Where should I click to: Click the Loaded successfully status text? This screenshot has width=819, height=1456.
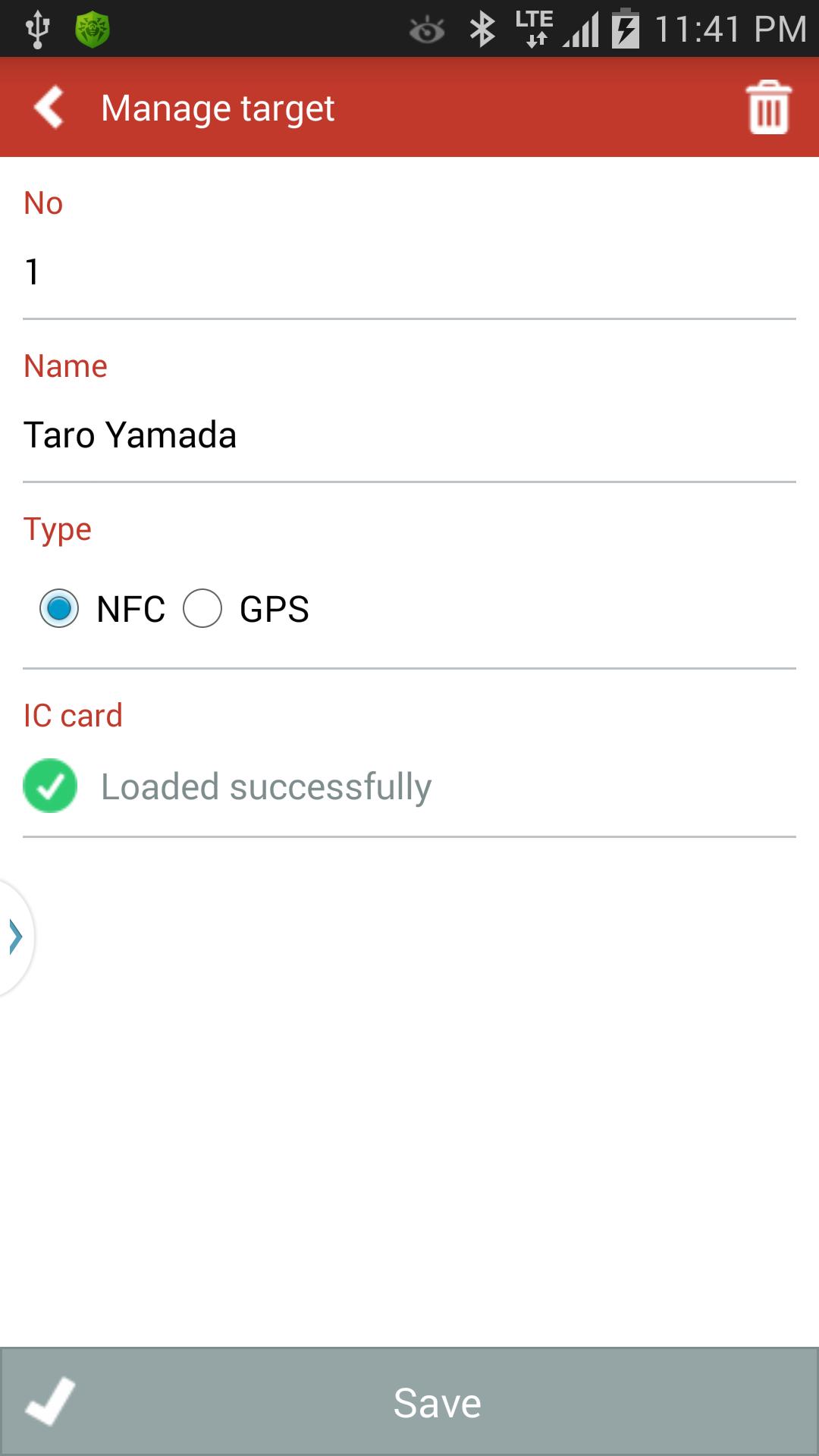[x=267, y=787]
